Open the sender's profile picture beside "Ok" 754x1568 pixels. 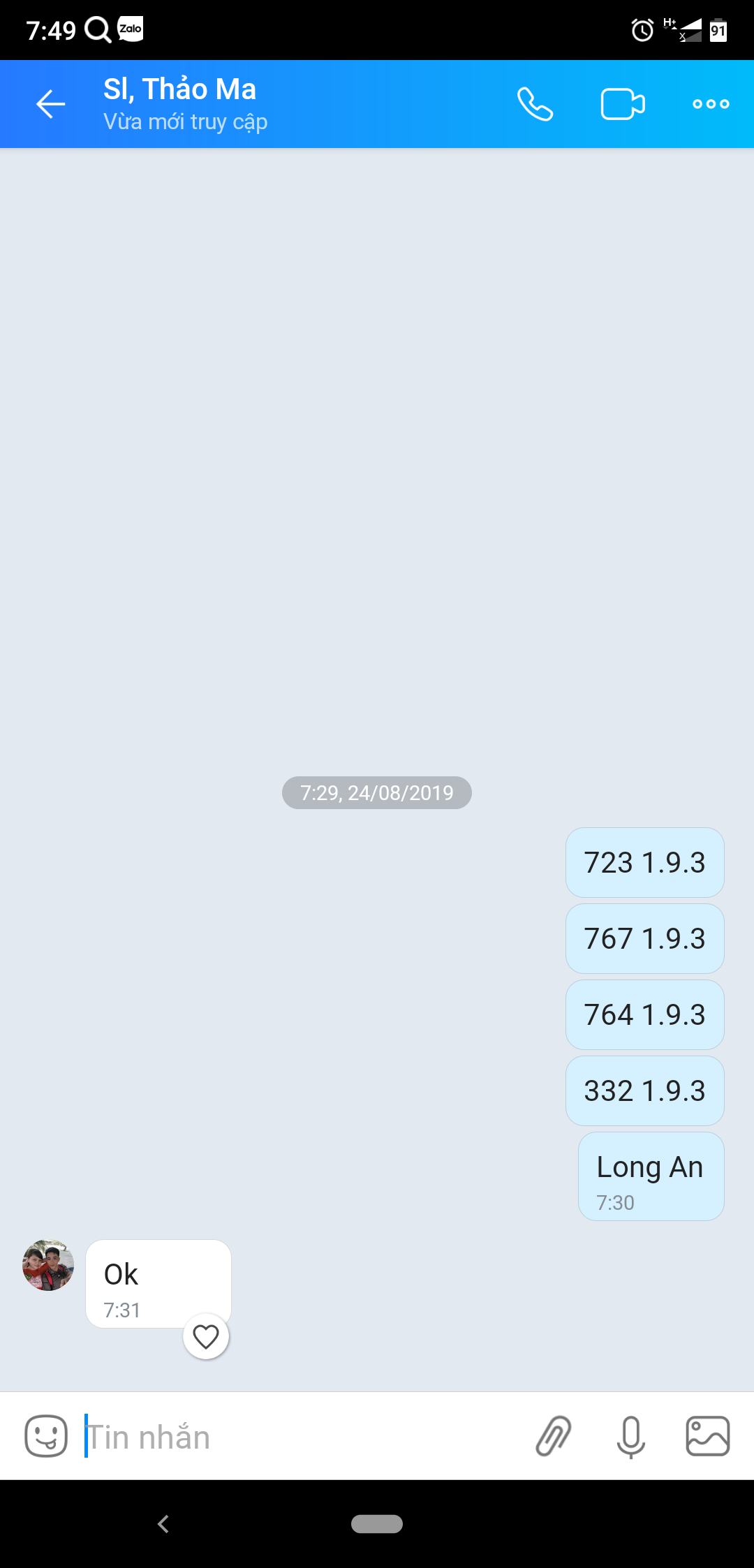coord(48,1265)
